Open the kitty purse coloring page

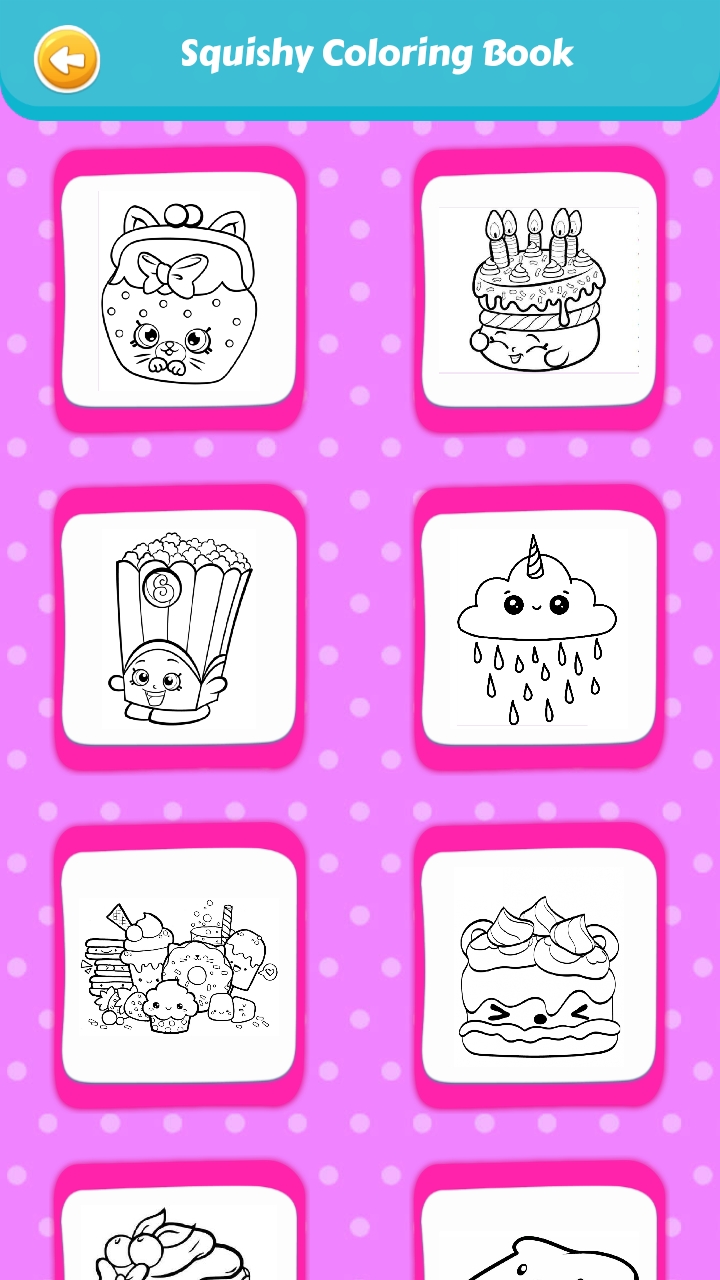pyautogui.click(x=179, y=290)
